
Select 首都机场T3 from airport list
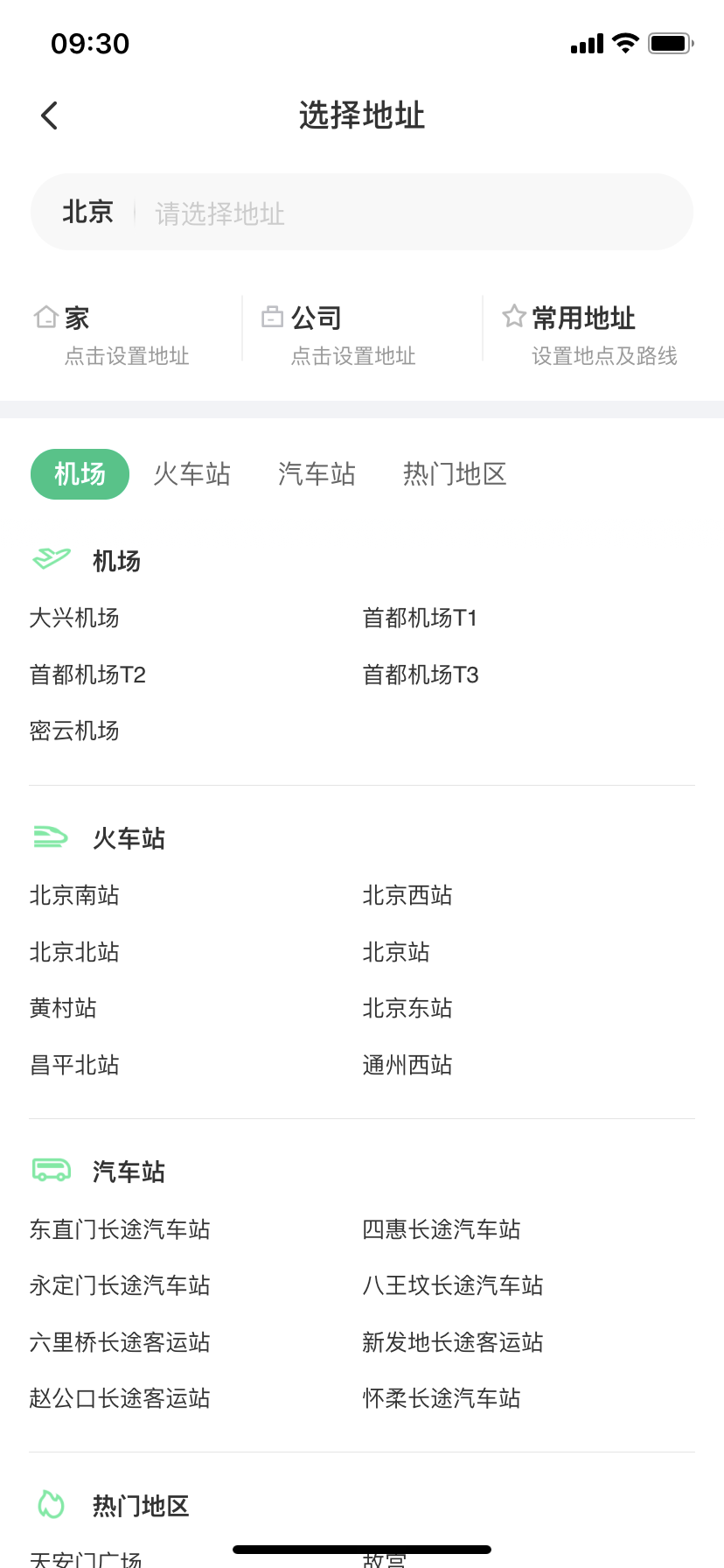(x=420, y=674)
